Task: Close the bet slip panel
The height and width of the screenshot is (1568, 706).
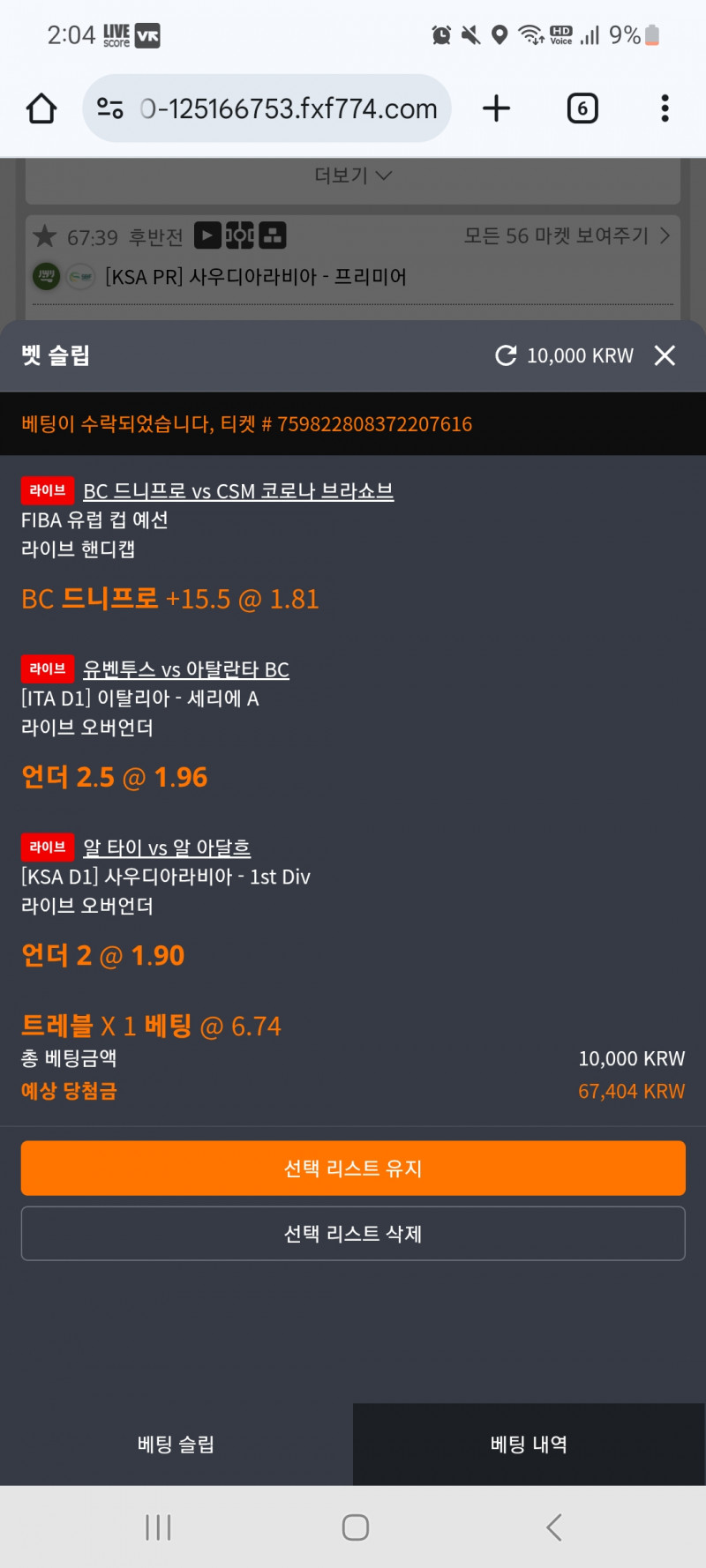Action: (x=665, y=355)
